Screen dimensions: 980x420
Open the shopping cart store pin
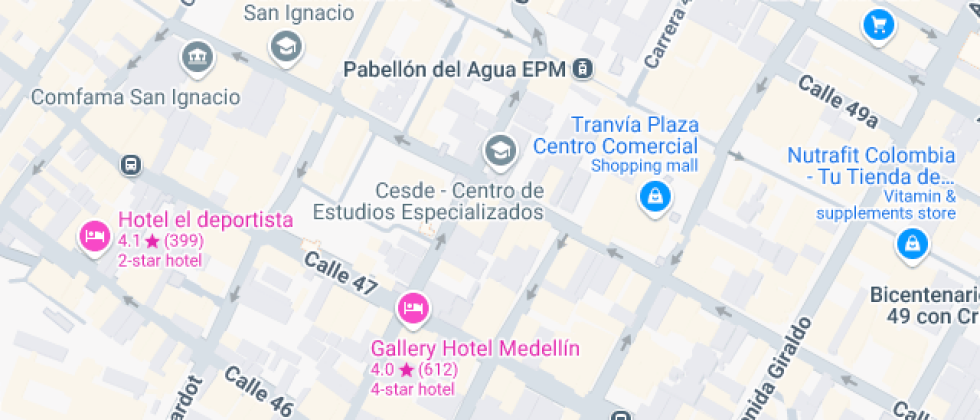coord(878,25)
